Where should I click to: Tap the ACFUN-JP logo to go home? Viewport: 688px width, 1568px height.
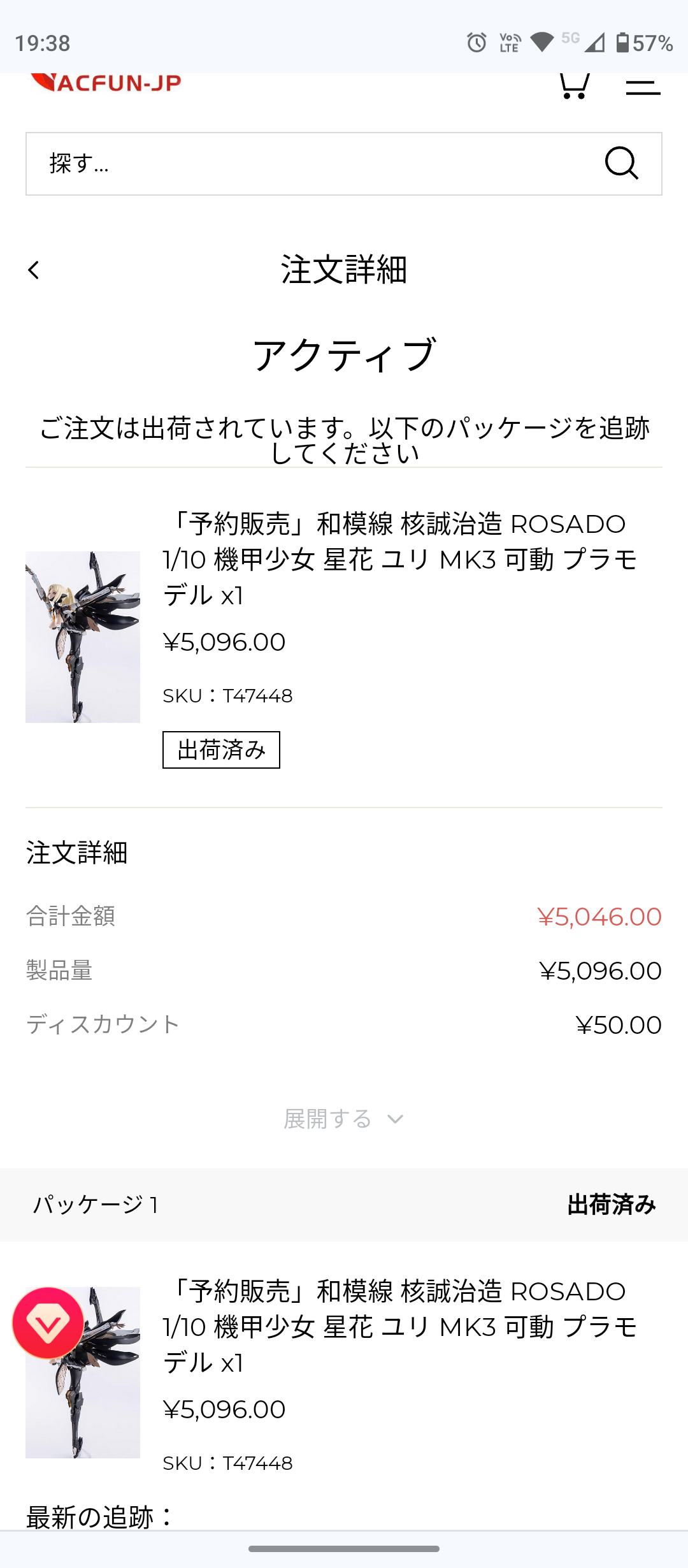coord(107,83)
